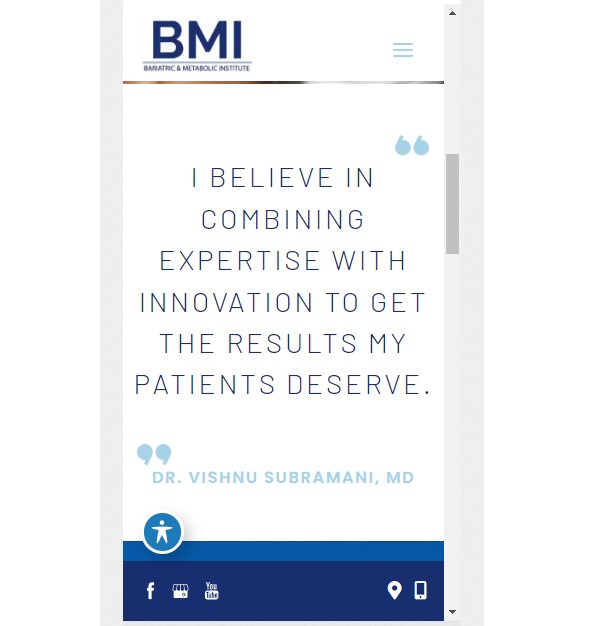The width and height of the screenshot is (602, 626).
Task: Click the scrollbar down arrow
Action: click(x=452, y=611)
